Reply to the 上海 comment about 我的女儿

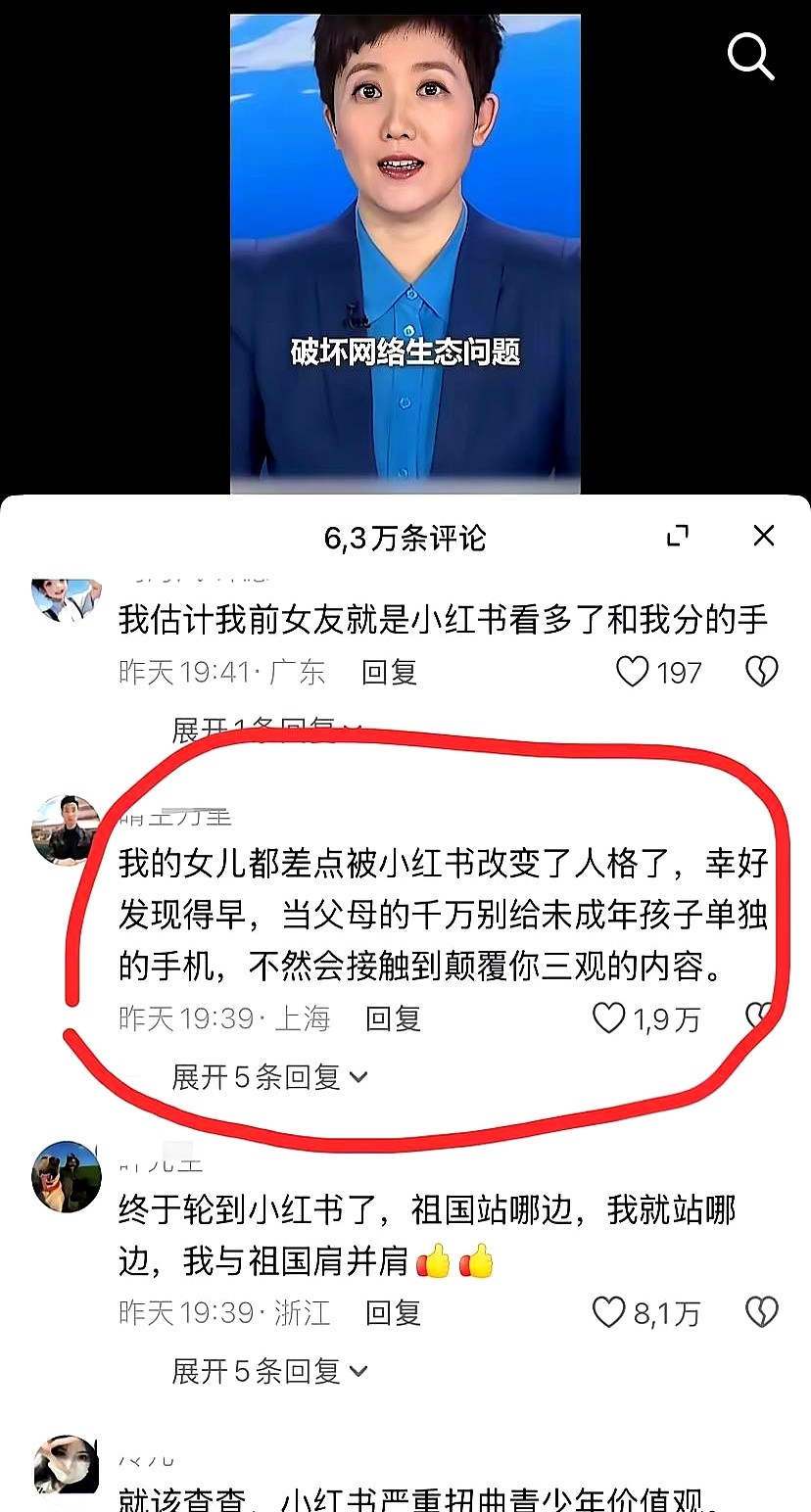pyautogui.click(x=393, y=1018)
